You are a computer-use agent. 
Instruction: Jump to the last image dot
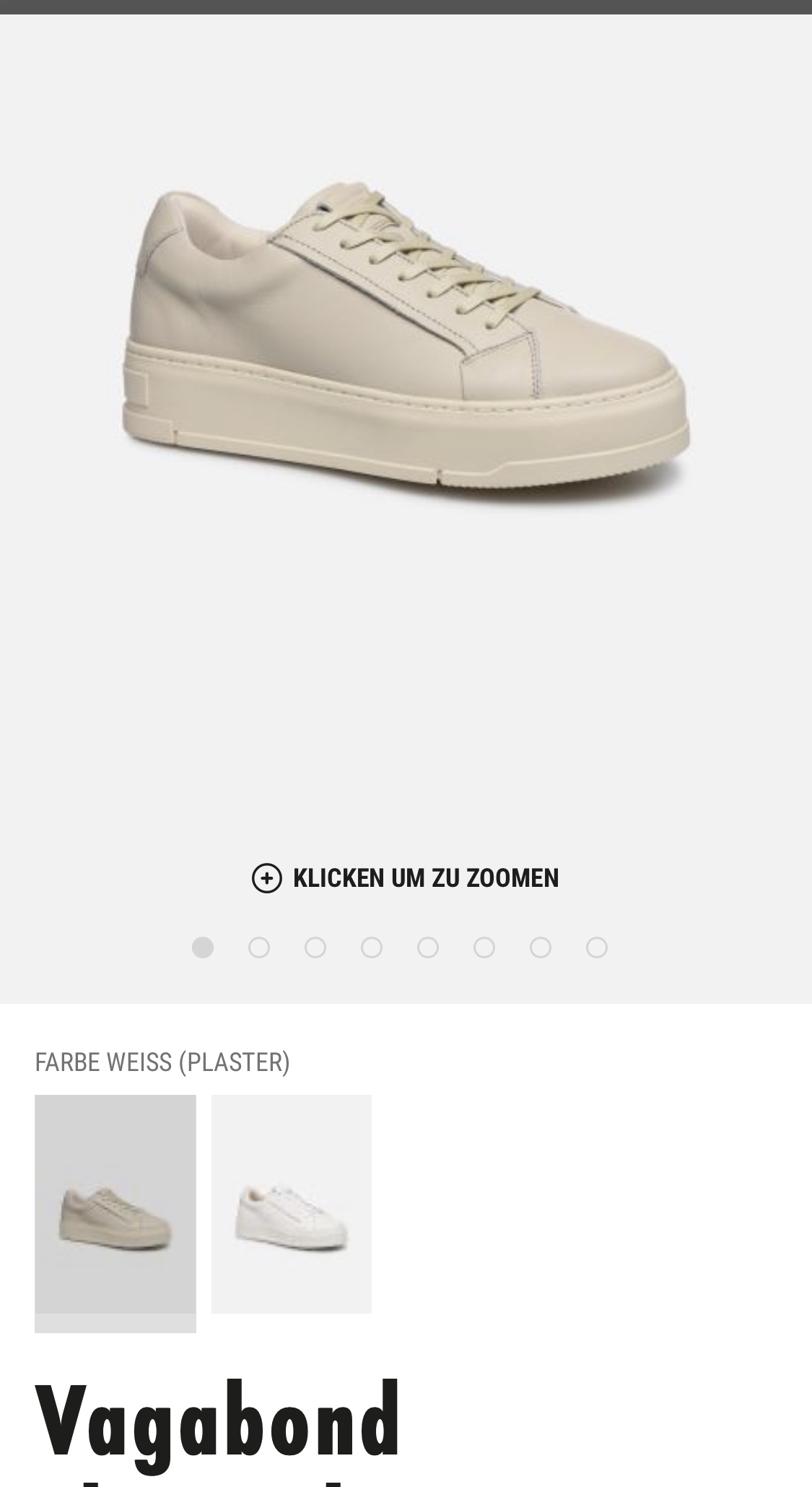point(597,948)
